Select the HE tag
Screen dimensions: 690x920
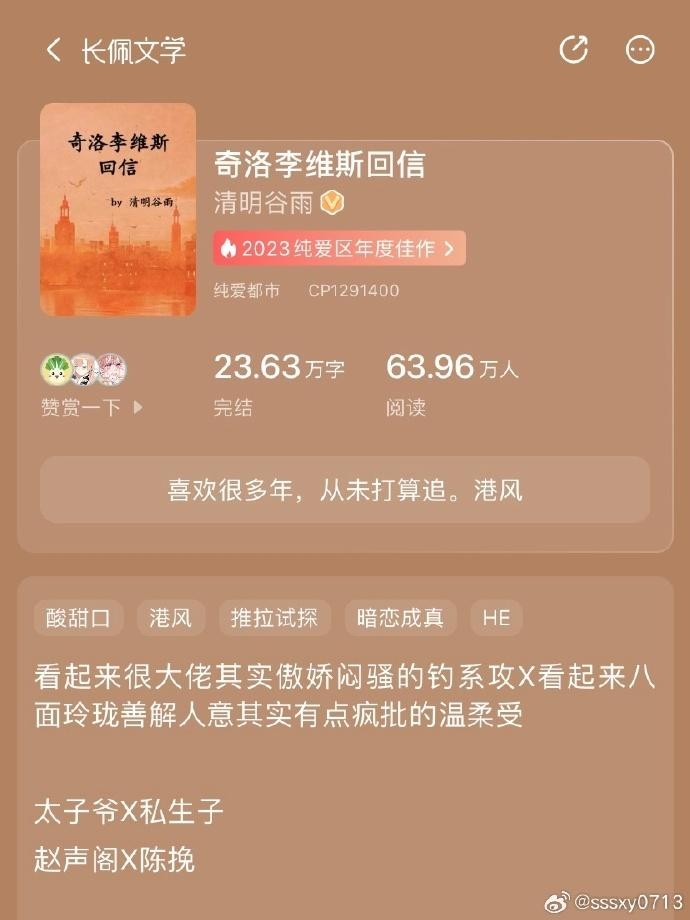click(x=496, y=618)
